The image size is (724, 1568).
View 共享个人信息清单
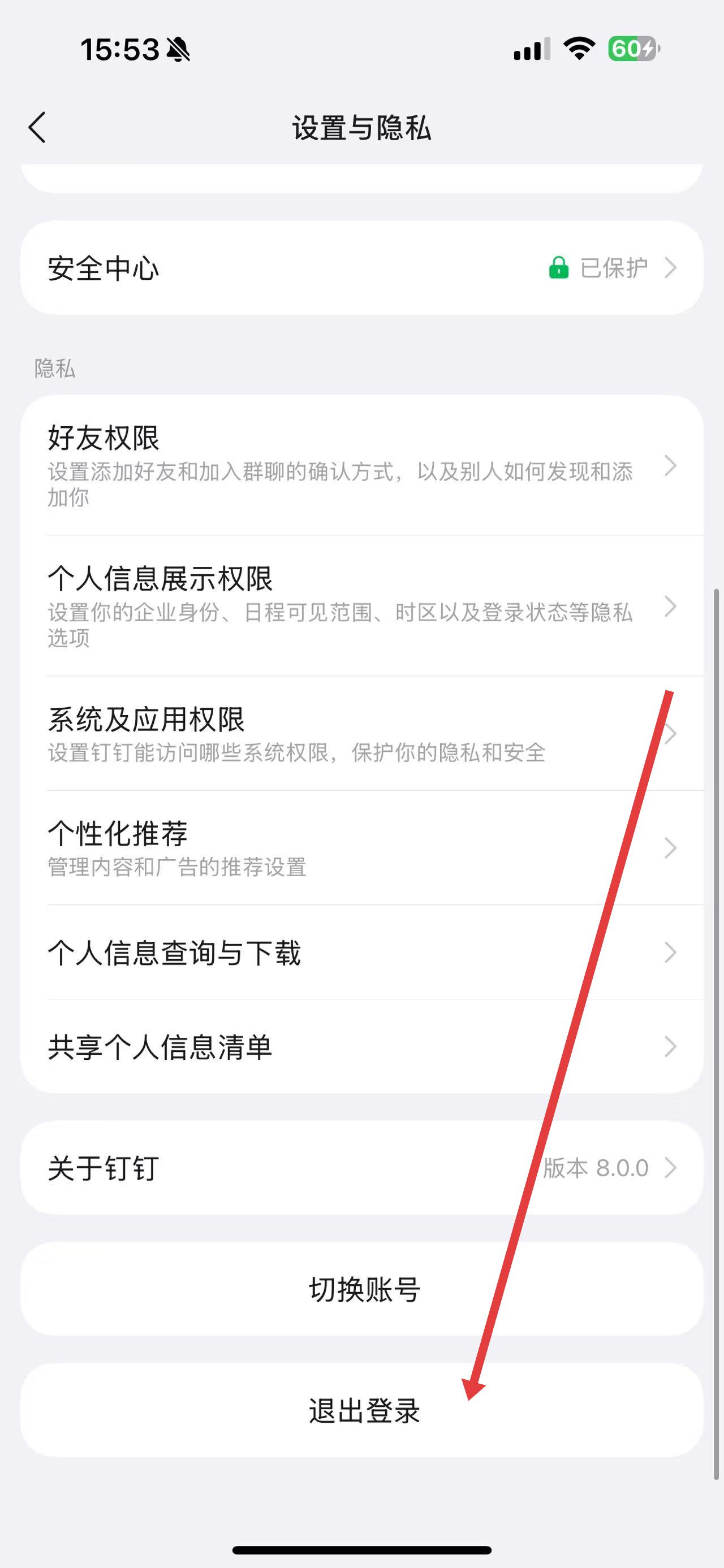[x=361, y=1047]
